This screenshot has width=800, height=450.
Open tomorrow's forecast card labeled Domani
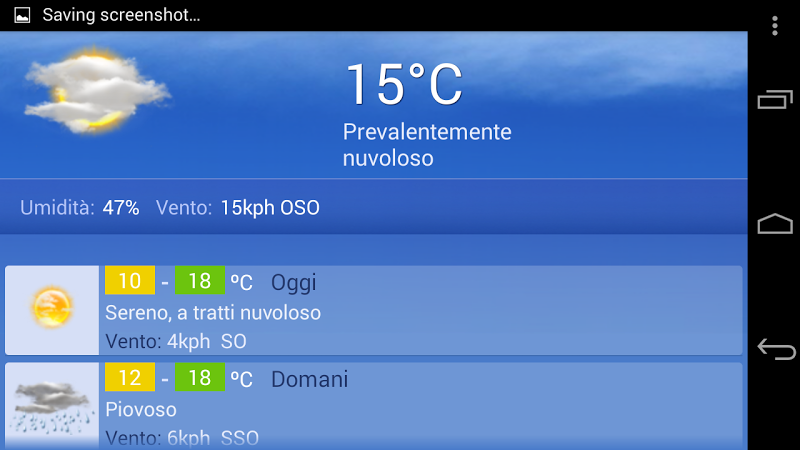[373, 406]
